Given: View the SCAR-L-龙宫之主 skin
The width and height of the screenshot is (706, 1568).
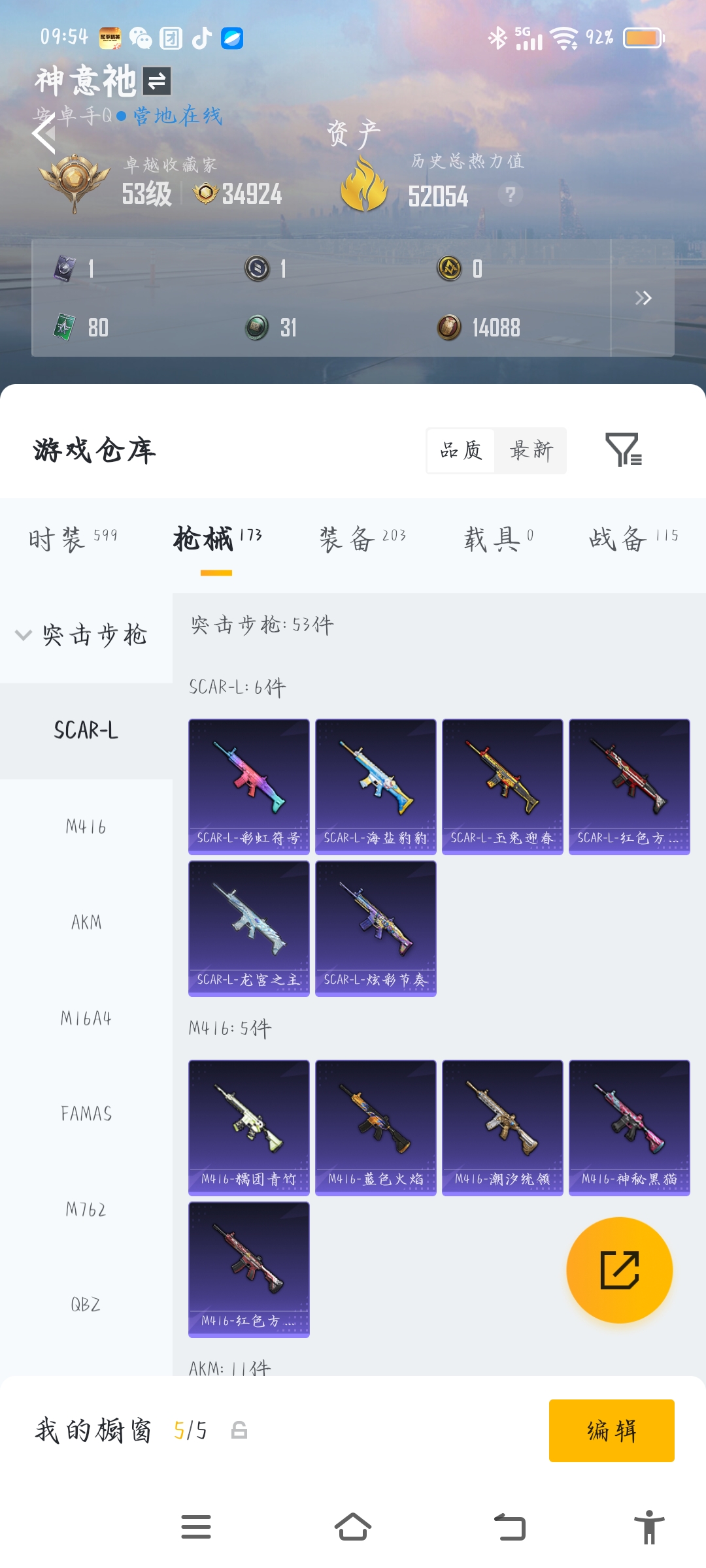Looking at the screenshot, I should coord(249,928).
